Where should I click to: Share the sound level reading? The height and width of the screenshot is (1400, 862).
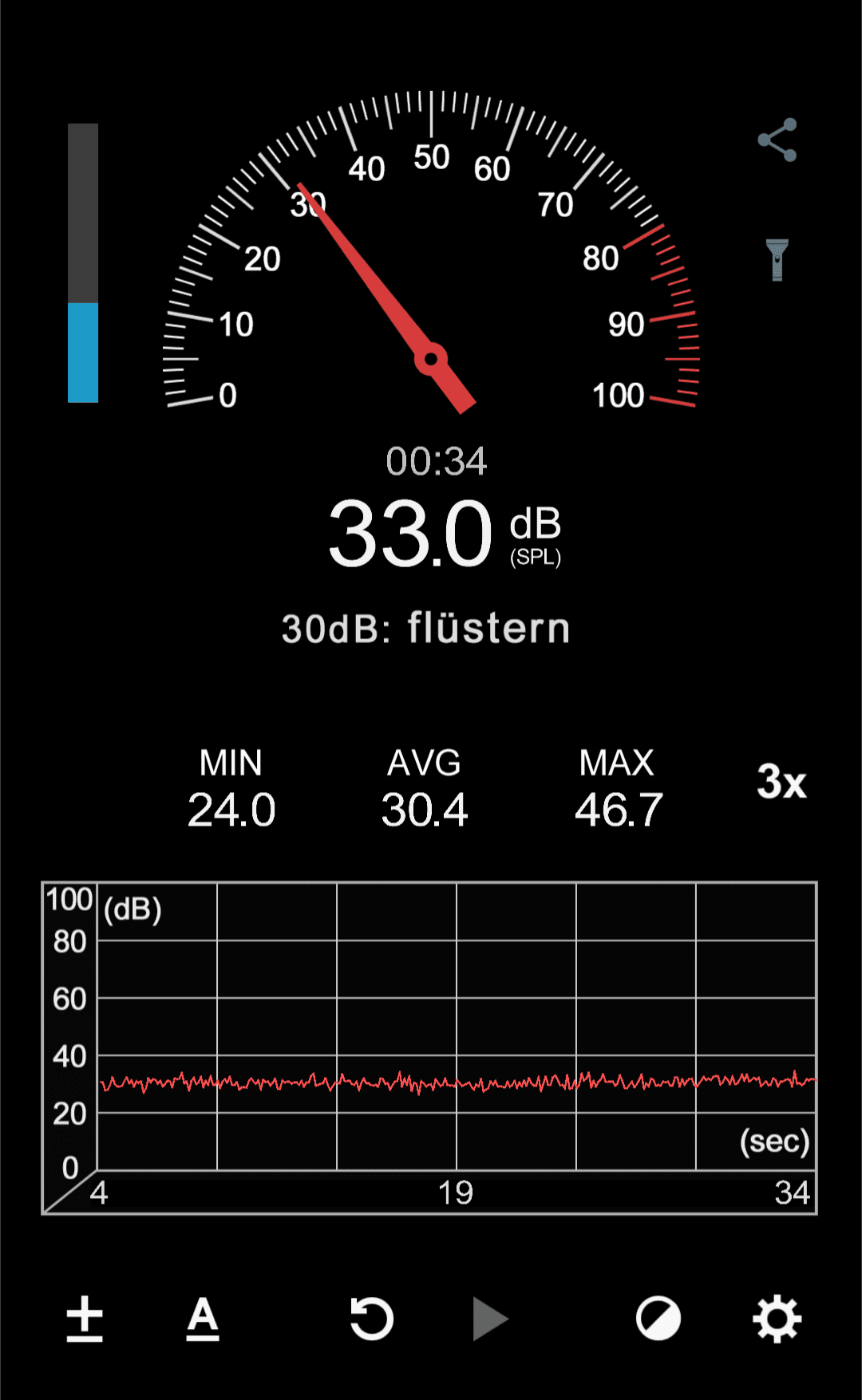pos(777,140)
